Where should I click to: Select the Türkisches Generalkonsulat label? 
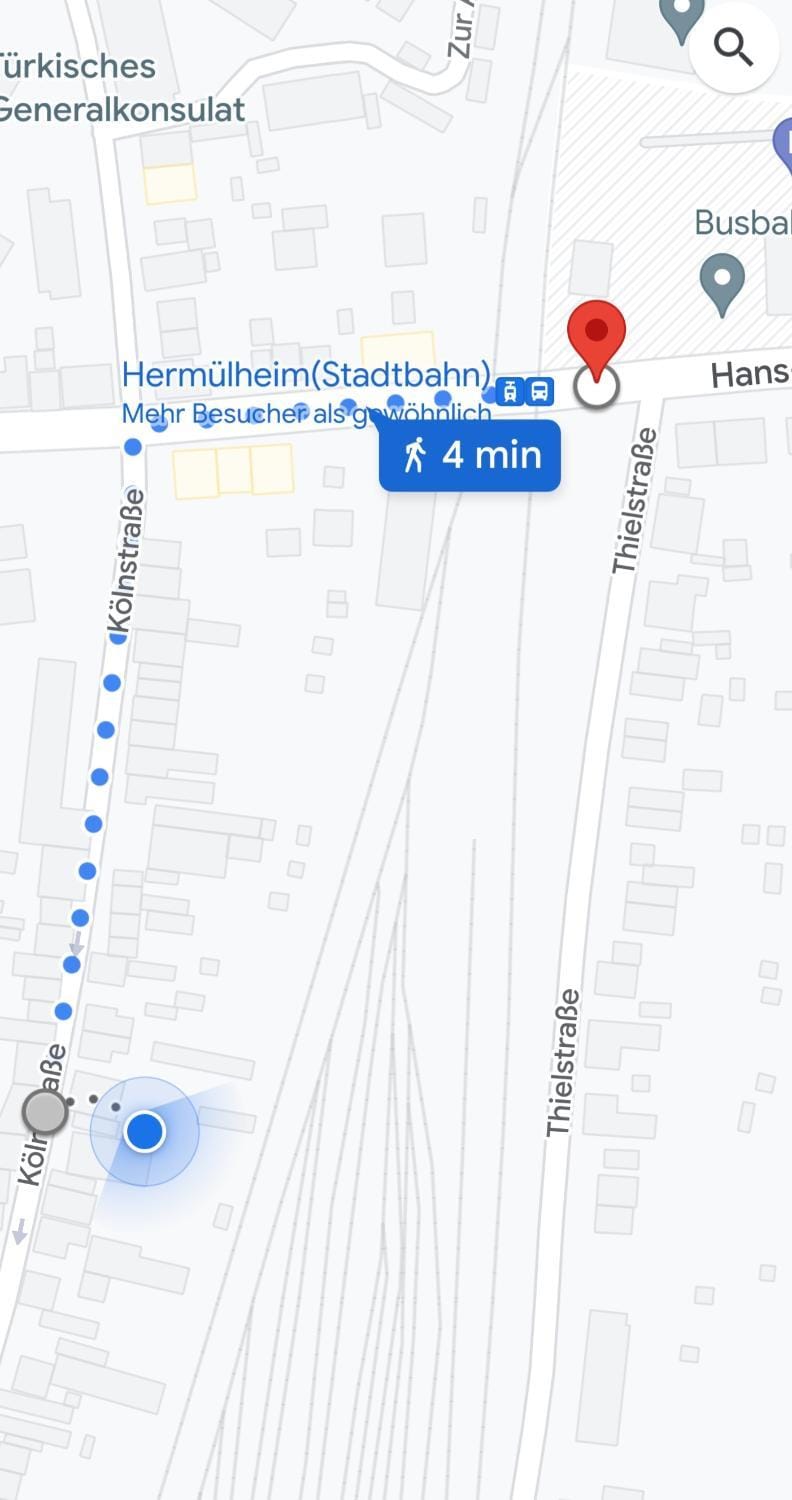tap(121, 85)
